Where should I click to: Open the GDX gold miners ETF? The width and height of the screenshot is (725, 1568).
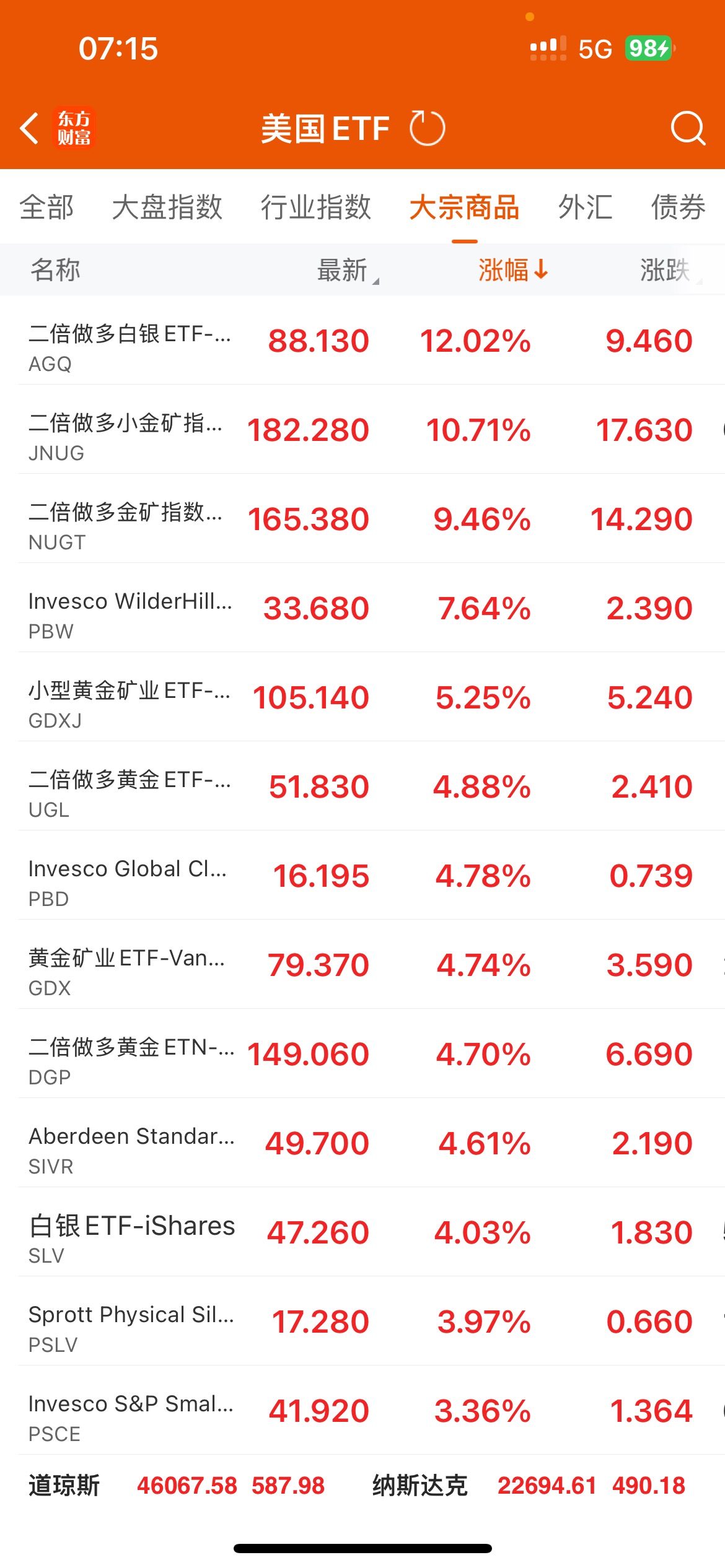pos(362,965)
